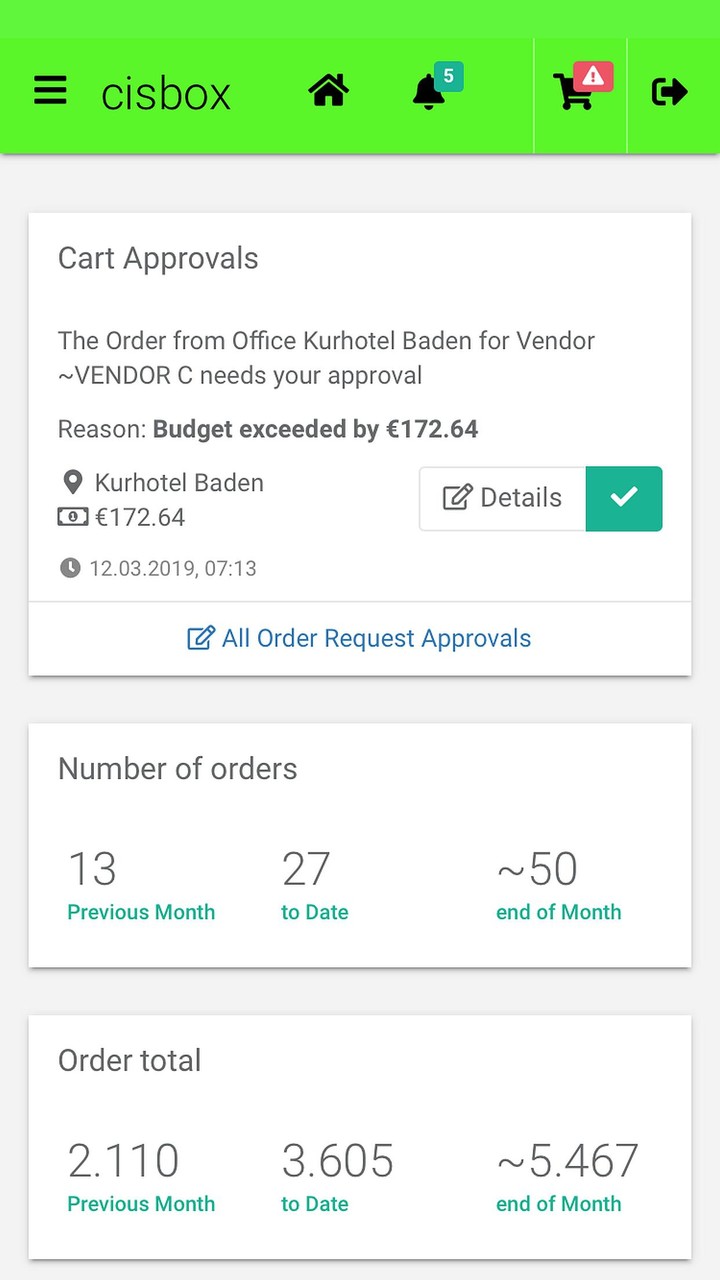Open notifications via the bell icon
Viewport: 720px width, 1280px height.
428,94
